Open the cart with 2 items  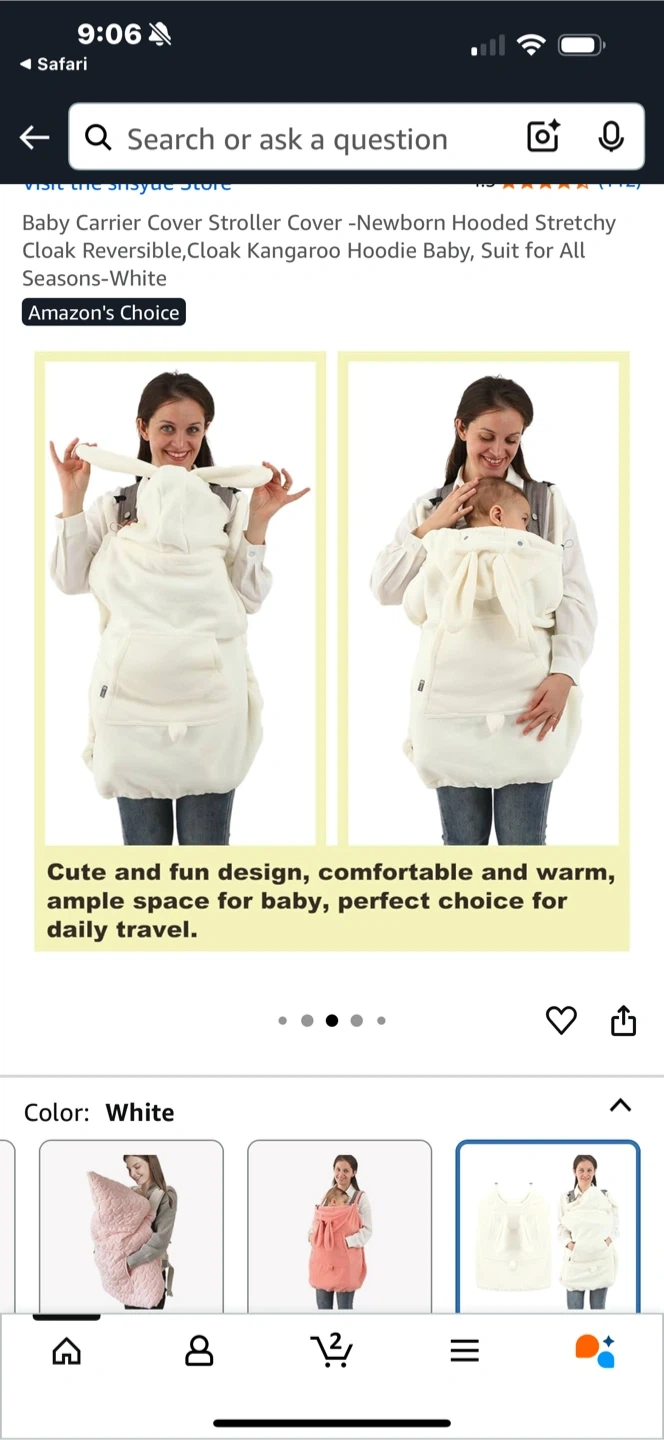click(331, 1350)
